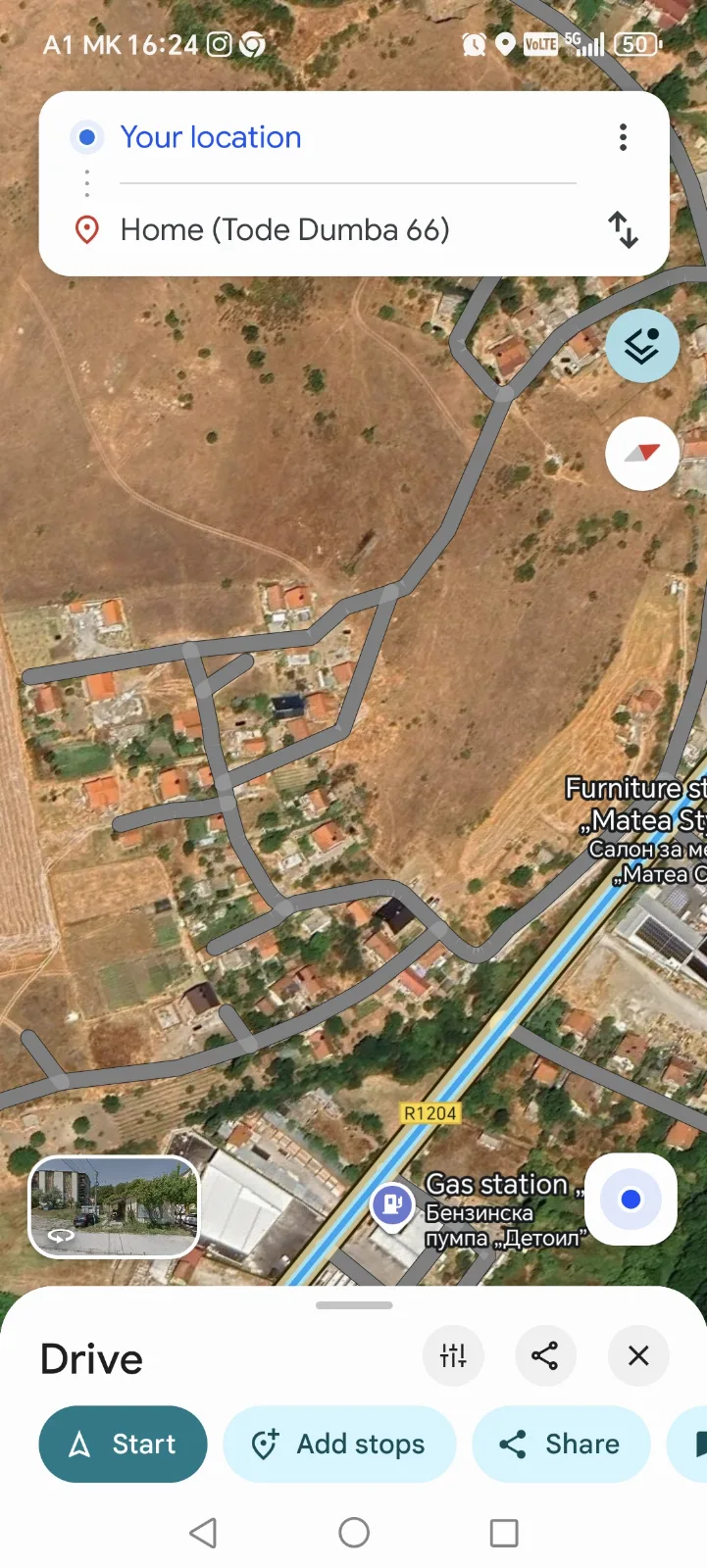Center map on my current location
The width and height of the screenshot is (707, 1568).
coord(631,1200)
